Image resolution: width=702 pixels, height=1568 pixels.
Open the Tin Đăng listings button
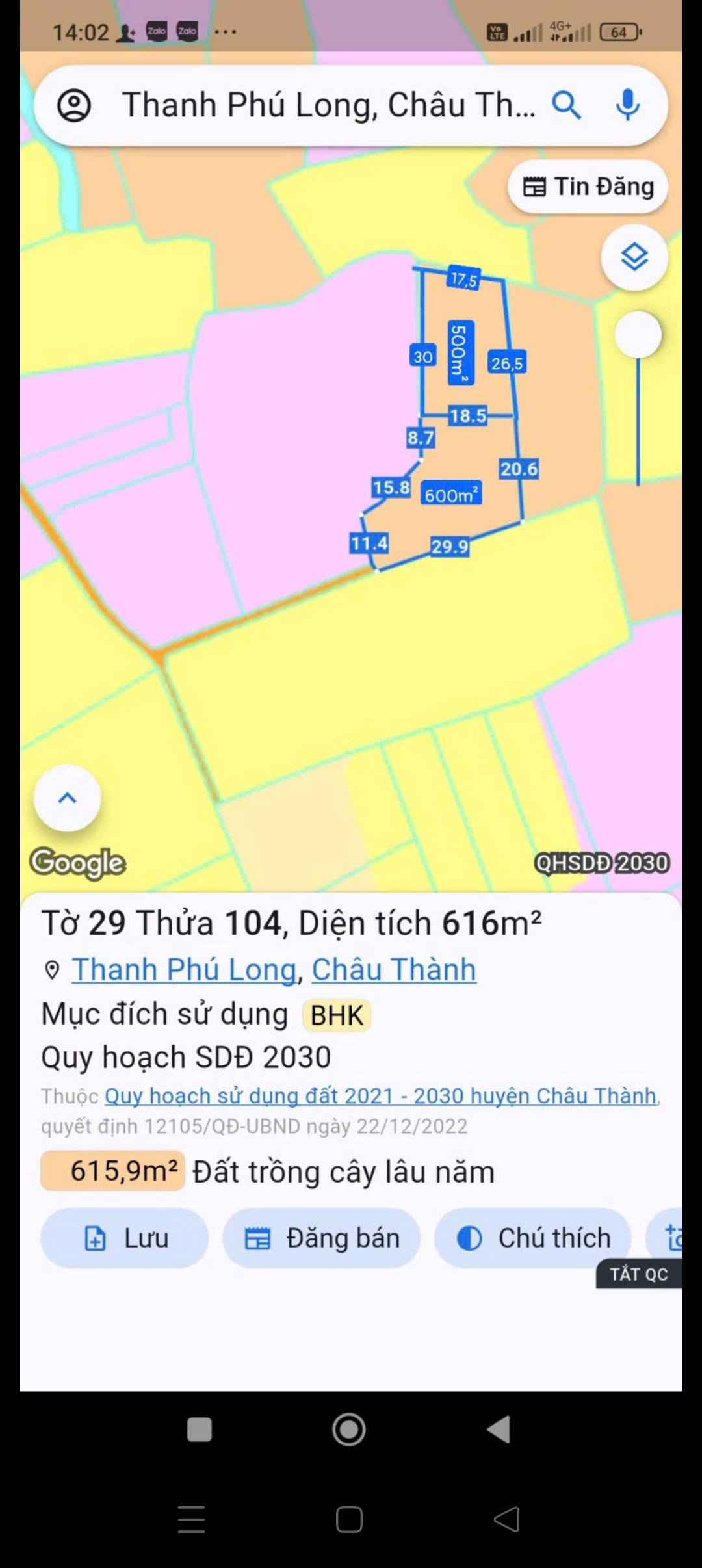pyautogui.click(x=588, y=187)
